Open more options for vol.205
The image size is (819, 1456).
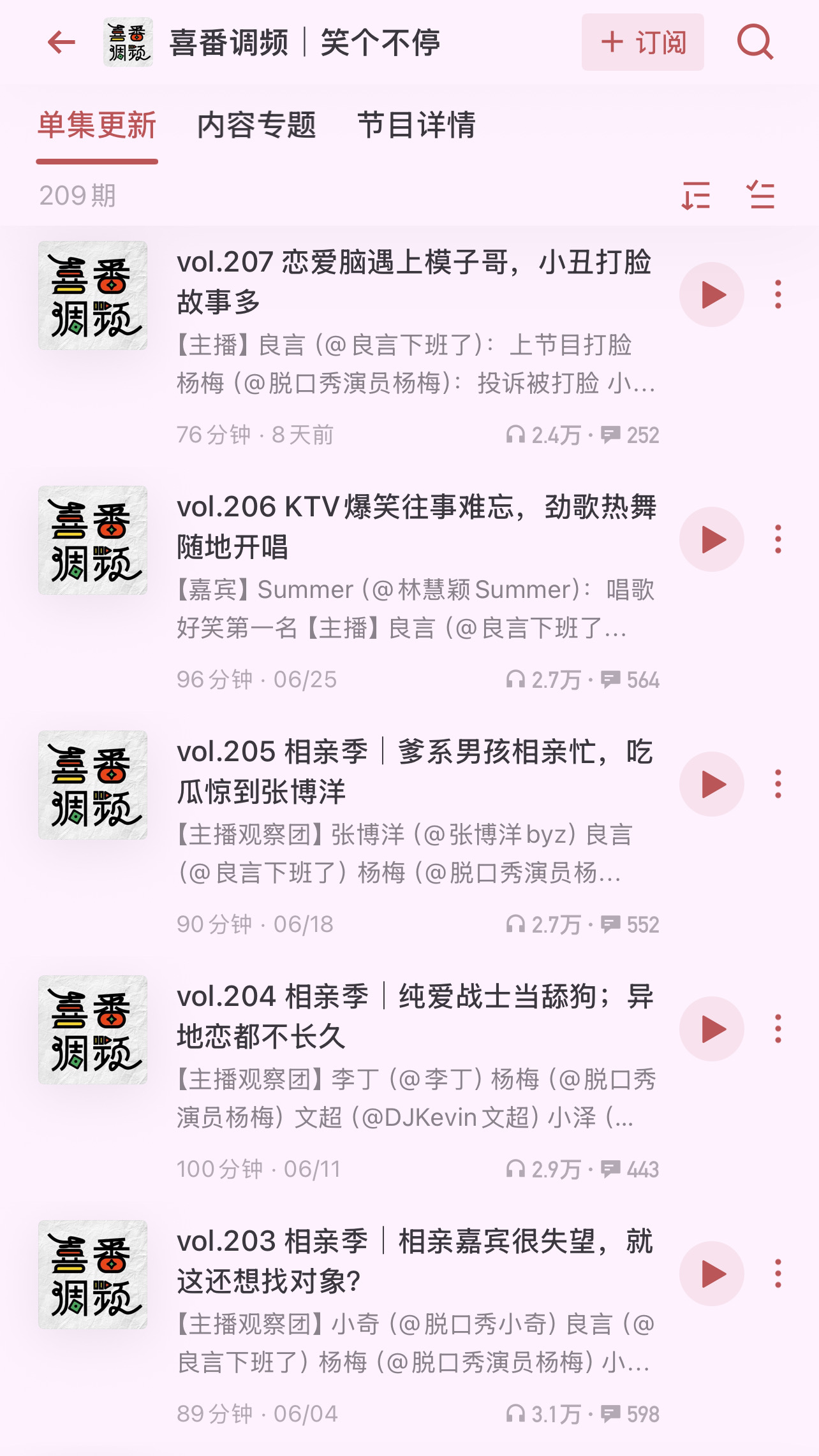(778, 784)
